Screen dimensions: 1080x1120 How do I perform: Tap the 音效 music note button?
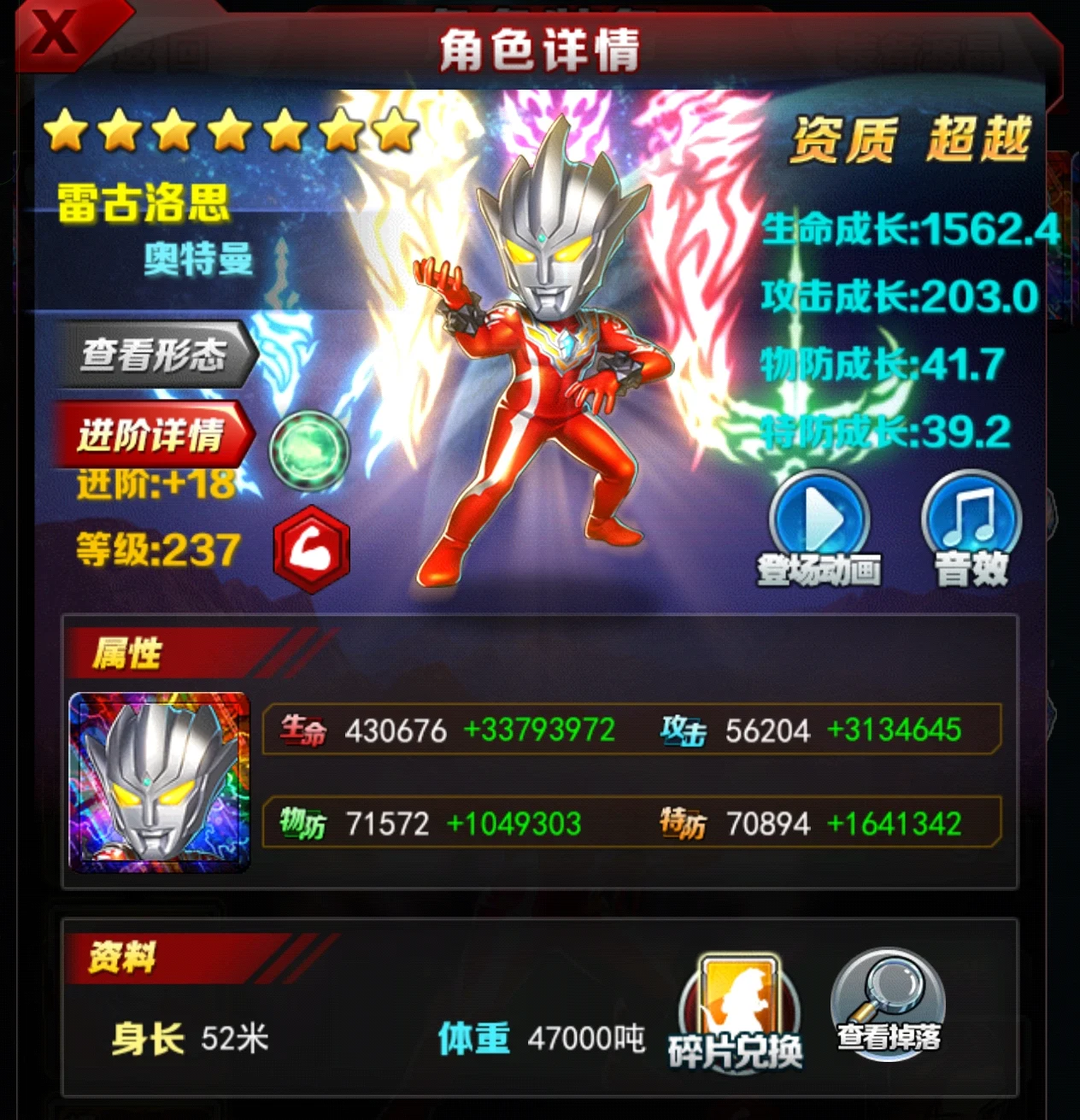pyautogui.click(x=971, y=518)
